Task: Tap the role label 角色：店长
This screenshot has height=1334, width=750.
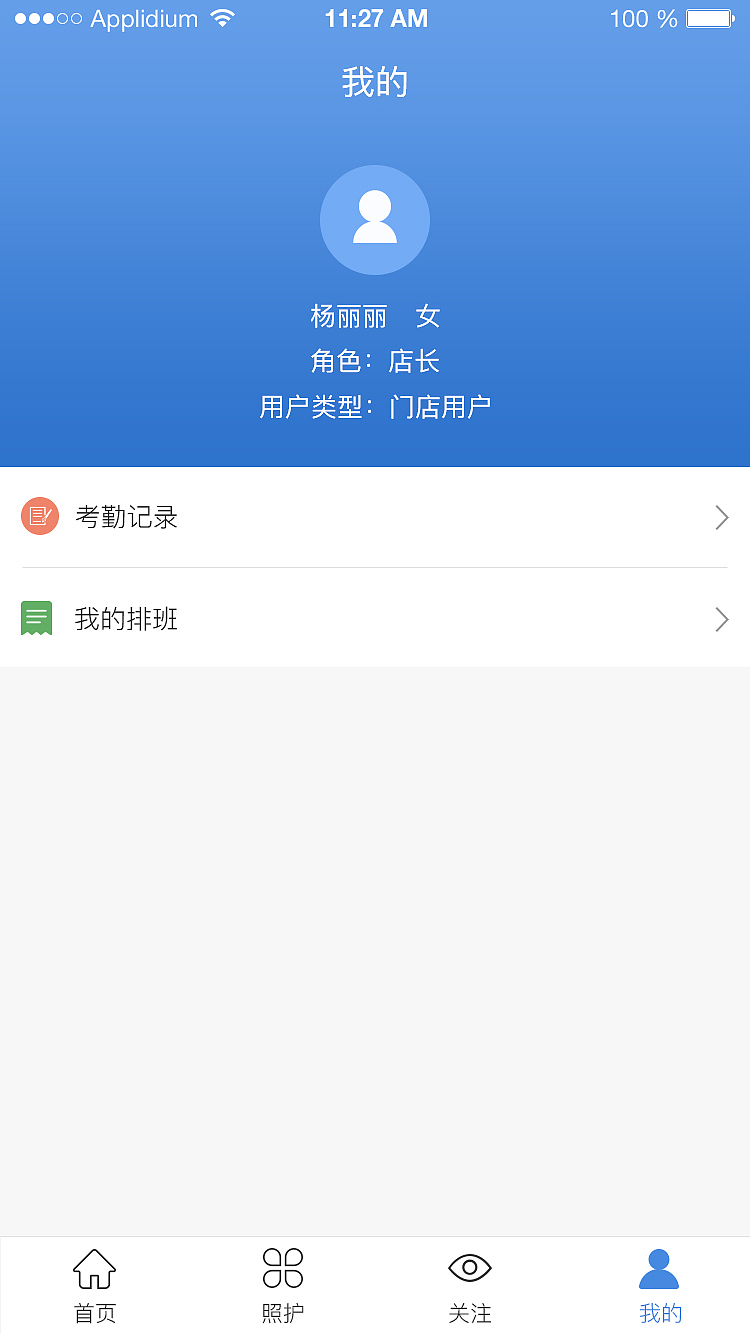Action: click(375, 361)
